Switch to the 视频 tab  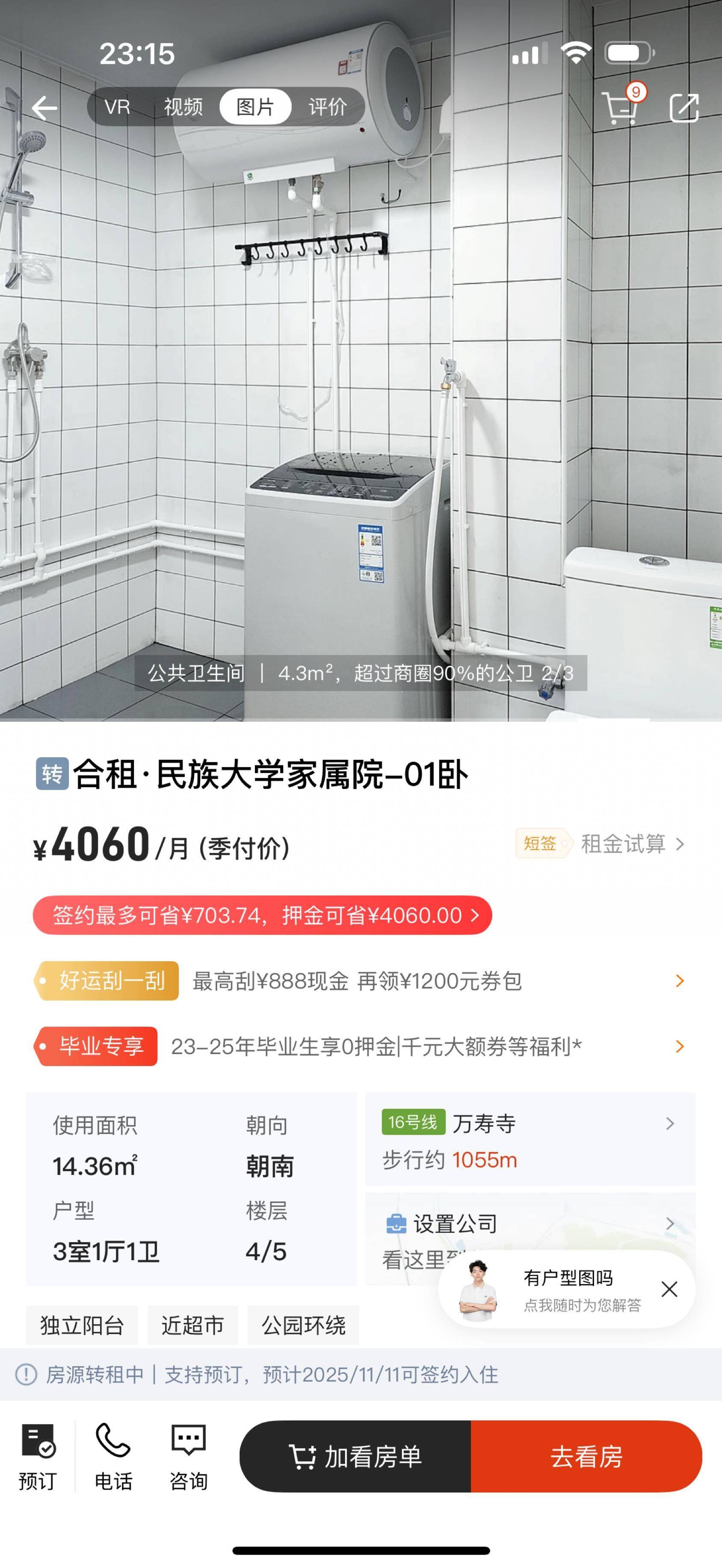click(183, 107)
